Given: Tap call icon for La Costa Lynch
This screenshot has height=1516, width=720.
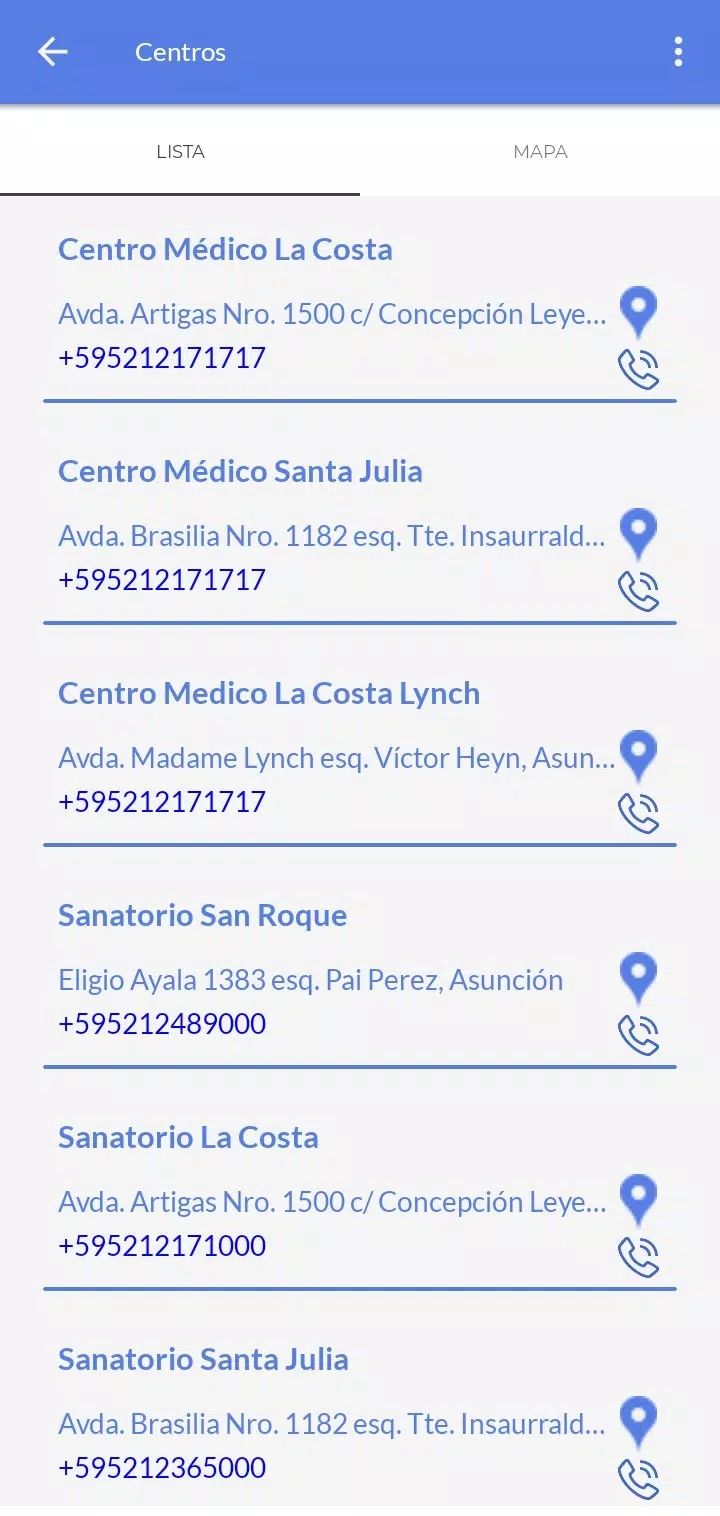Looking at the screenshot, I should point(638,813).
